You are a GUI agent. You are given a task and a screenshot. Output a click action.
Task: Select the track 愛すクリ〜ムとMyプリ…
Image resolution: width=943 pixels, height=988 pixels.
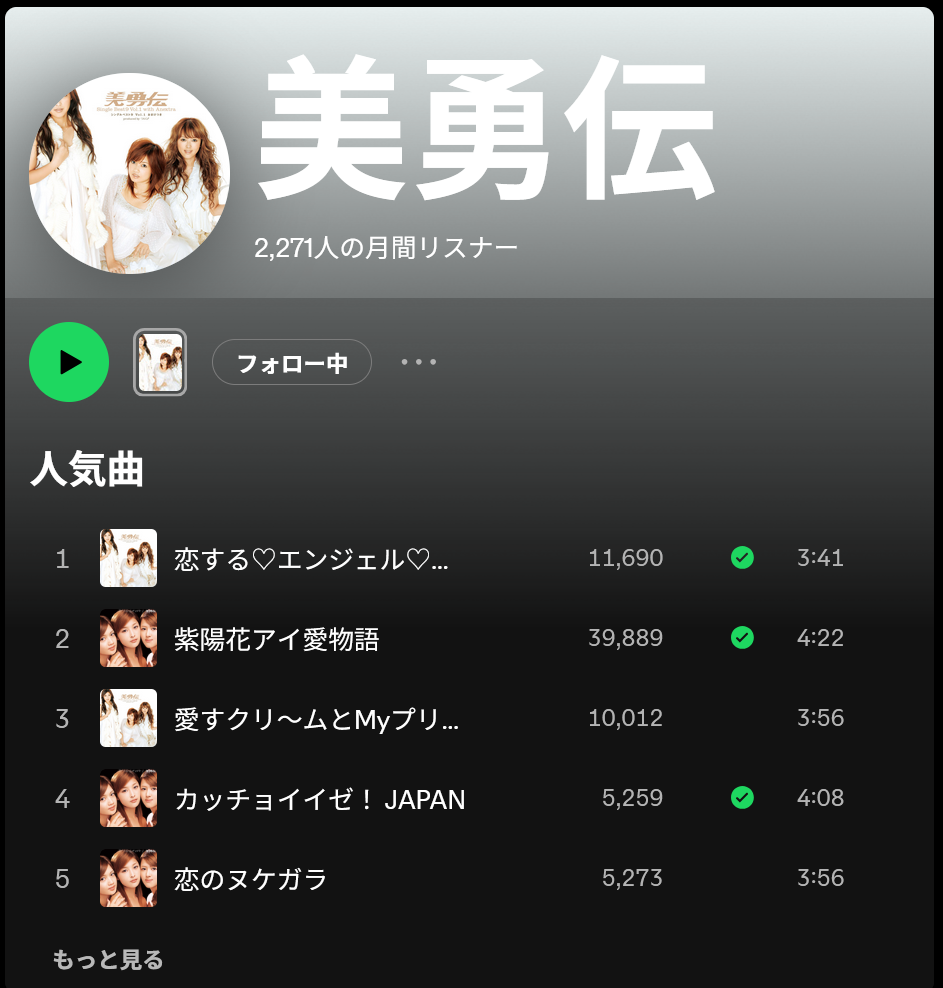pos(316,718)
